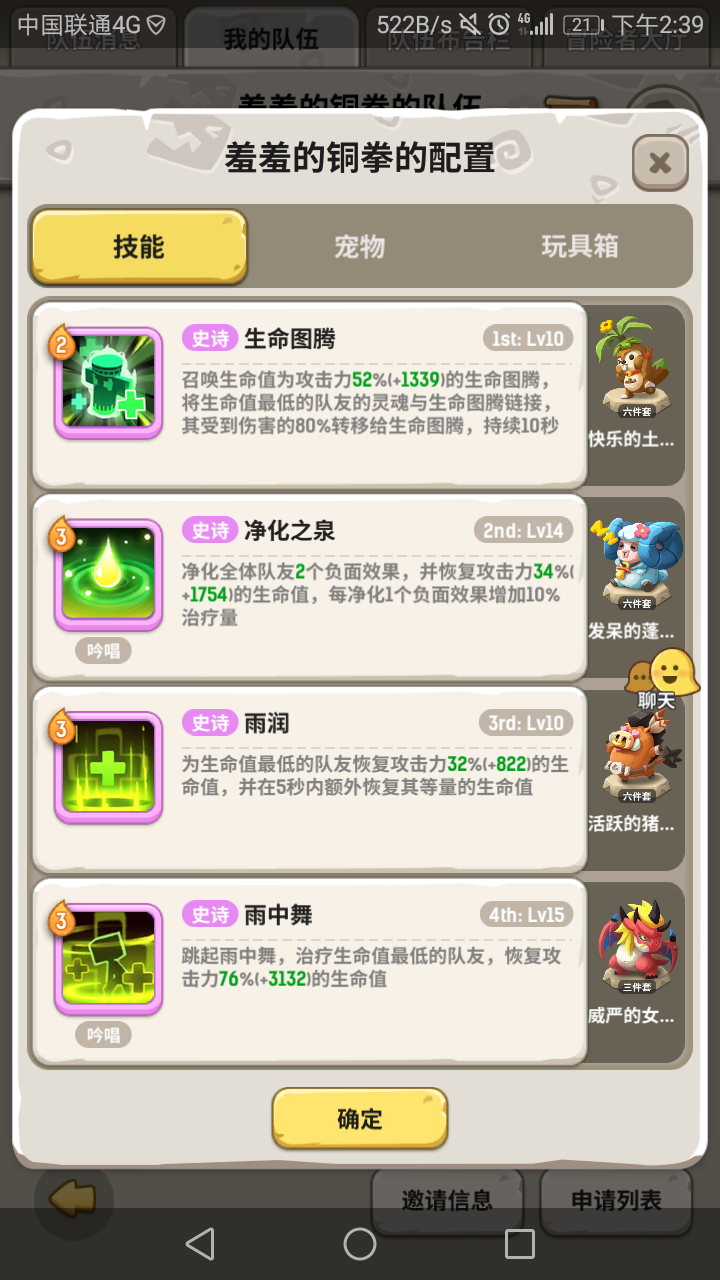Viewport: 720px width, 1280px height.
Task: Open the 生命图腾 skill card
Action: (x=310, y=395)
